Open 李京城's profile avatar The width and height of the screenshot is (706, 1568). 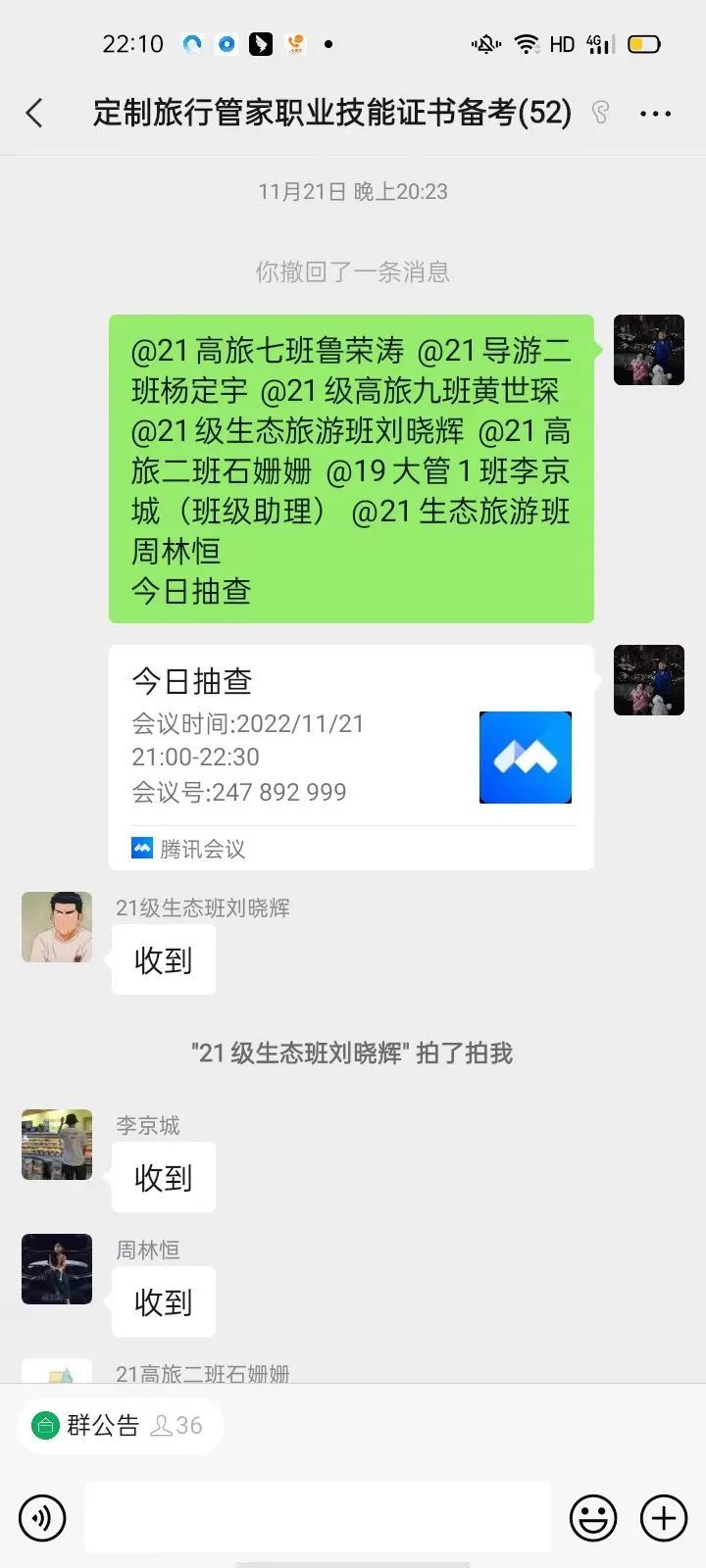click(57, 1145)
